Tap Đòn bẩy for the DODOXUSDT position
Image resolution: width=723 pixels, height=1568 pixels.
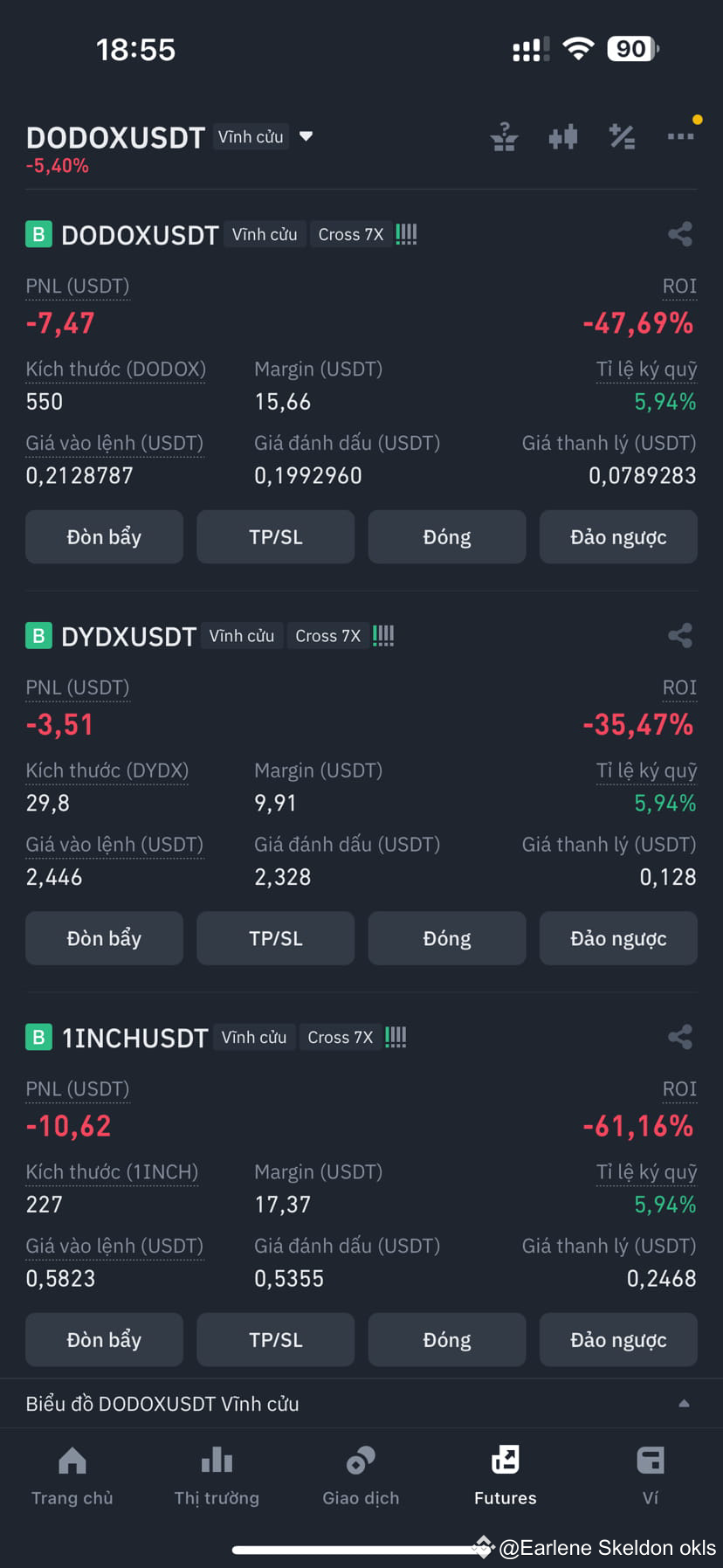click(104, 536)
